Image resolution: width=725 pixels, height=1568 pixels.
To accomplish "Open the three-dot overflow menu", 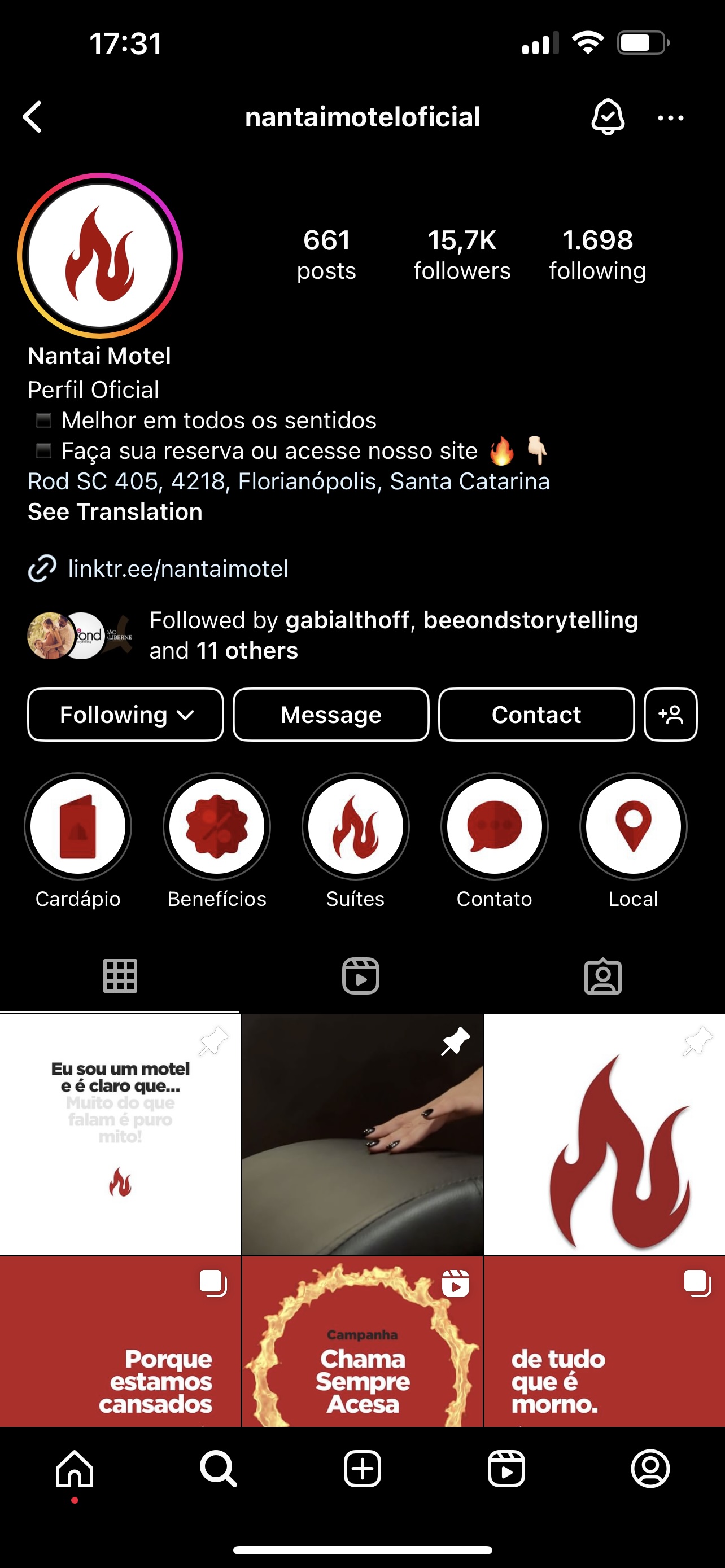I will coord(670,117).
